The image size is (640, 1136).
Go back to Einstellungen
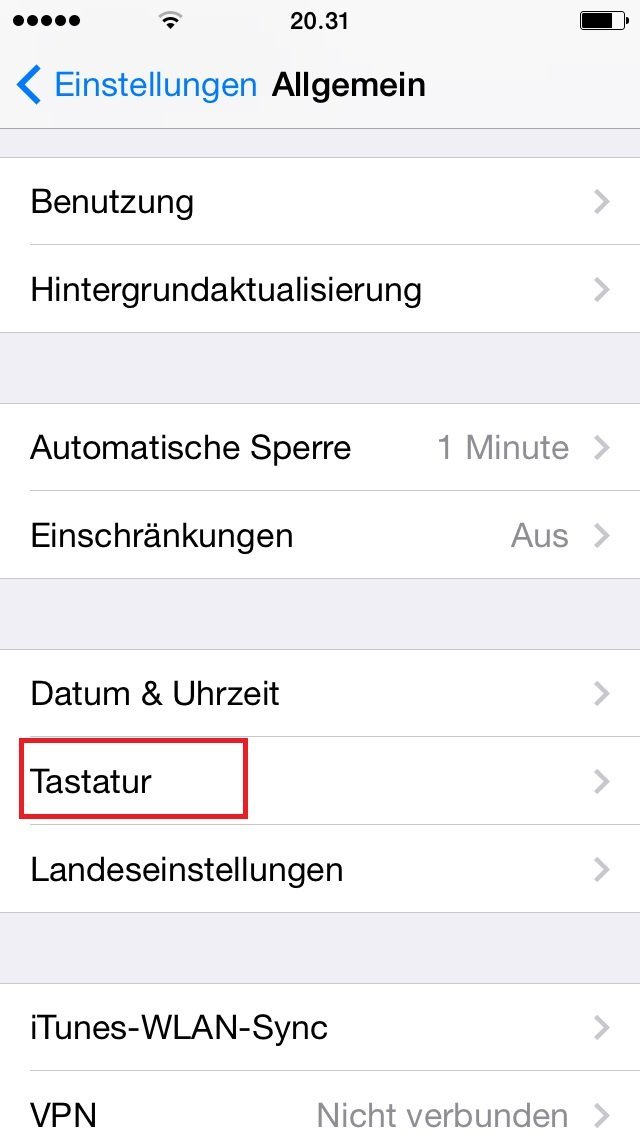[x=137, y=85]
